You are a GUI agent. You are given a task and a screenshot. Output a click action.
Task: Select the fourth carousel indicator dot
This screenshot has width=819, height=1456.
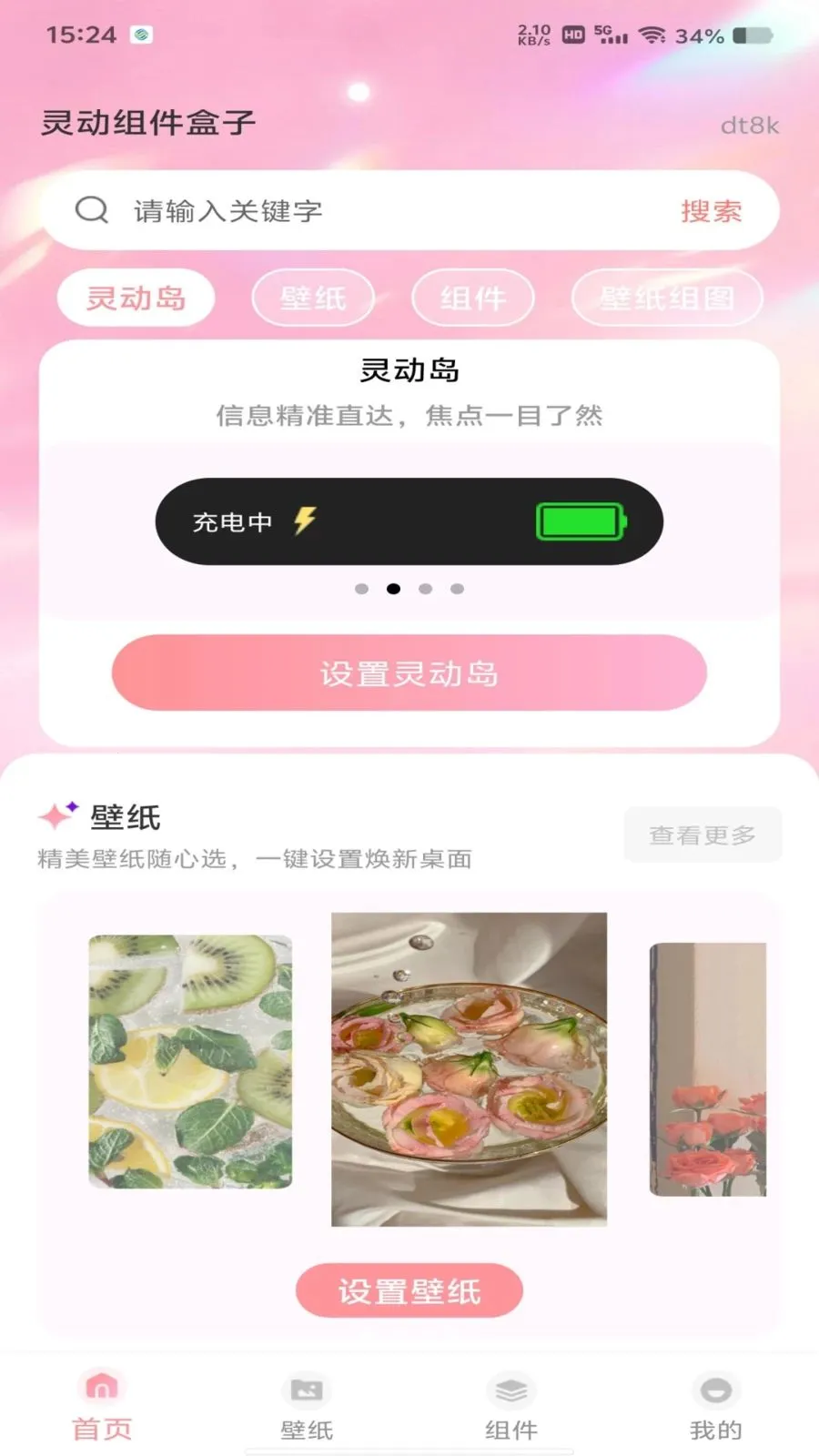pyautogui.click(x=459, y=589)
